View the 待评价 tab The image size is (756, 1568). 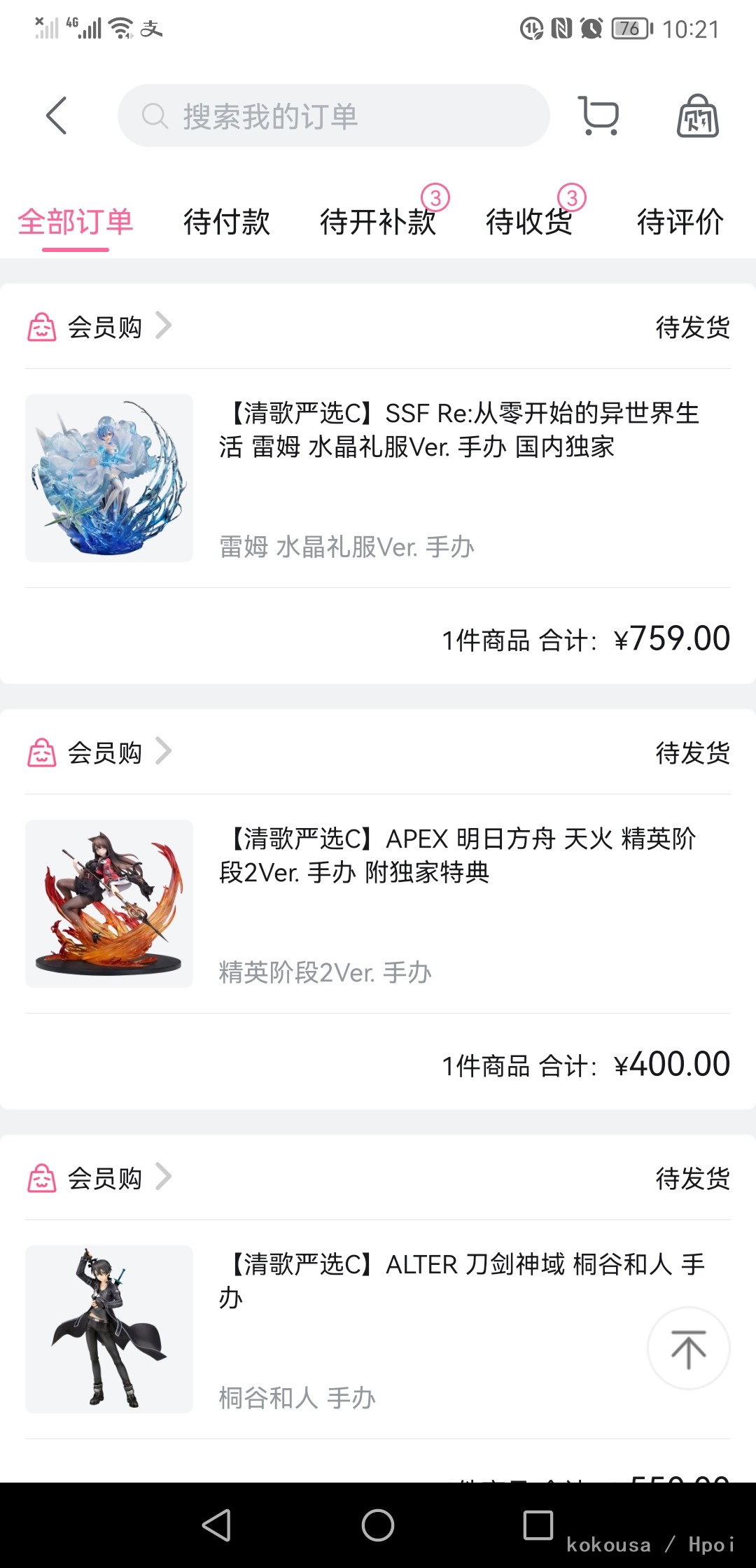pos(680,223)
